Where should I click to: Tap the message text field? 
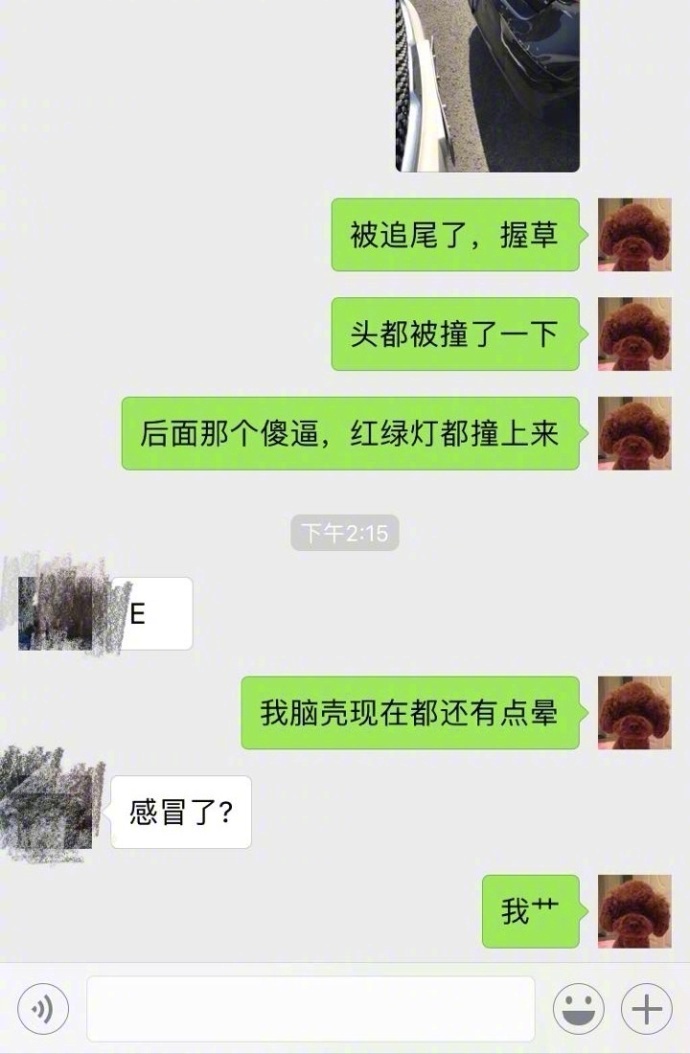point(310,1008)
